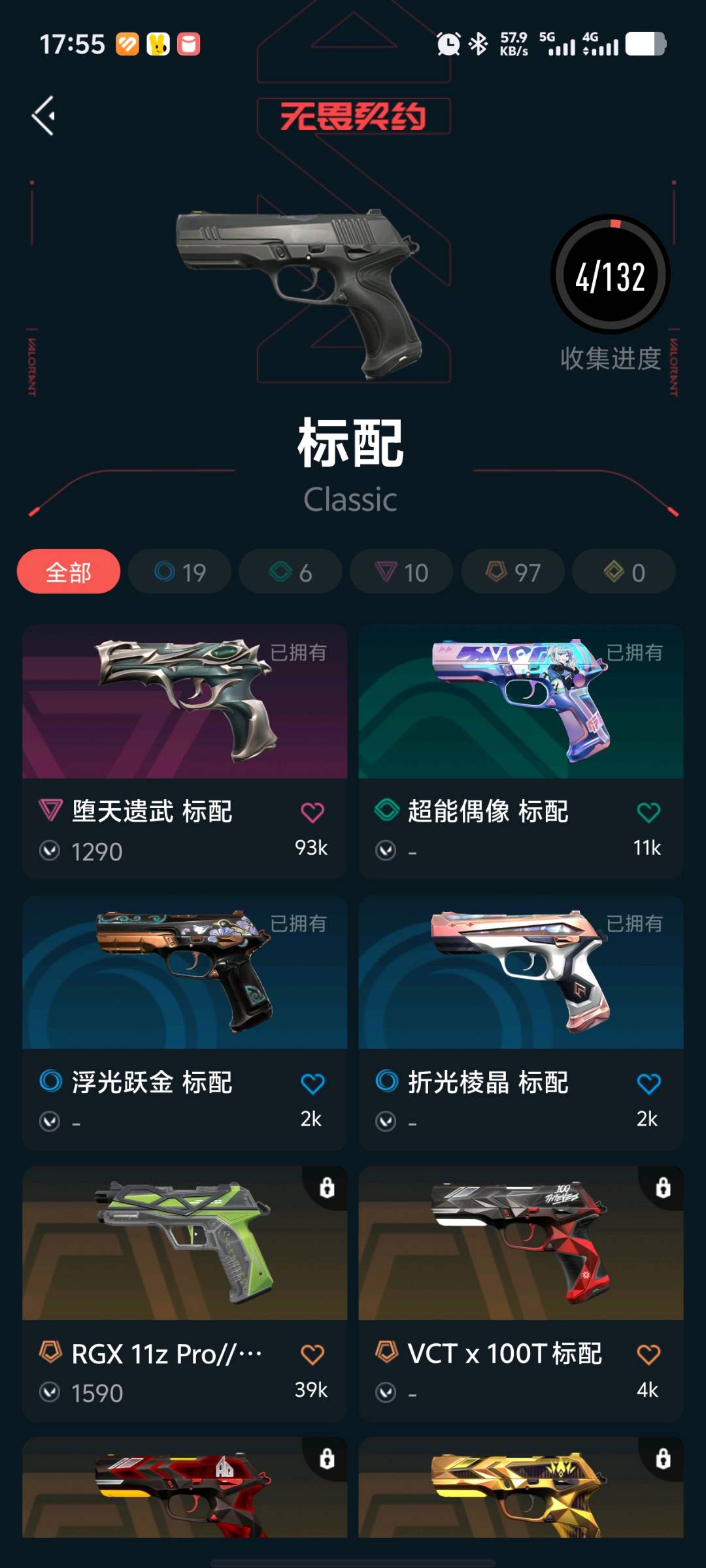Screen dimensions: 706x1568
Task: Select the 全部 filter chip
Action: [69, 572]
